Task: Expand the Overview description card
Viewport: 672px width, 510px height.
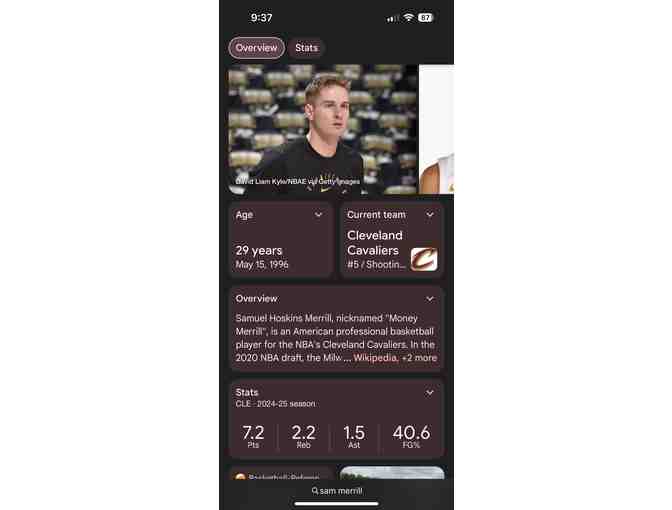Action: (x=430, y=299)
